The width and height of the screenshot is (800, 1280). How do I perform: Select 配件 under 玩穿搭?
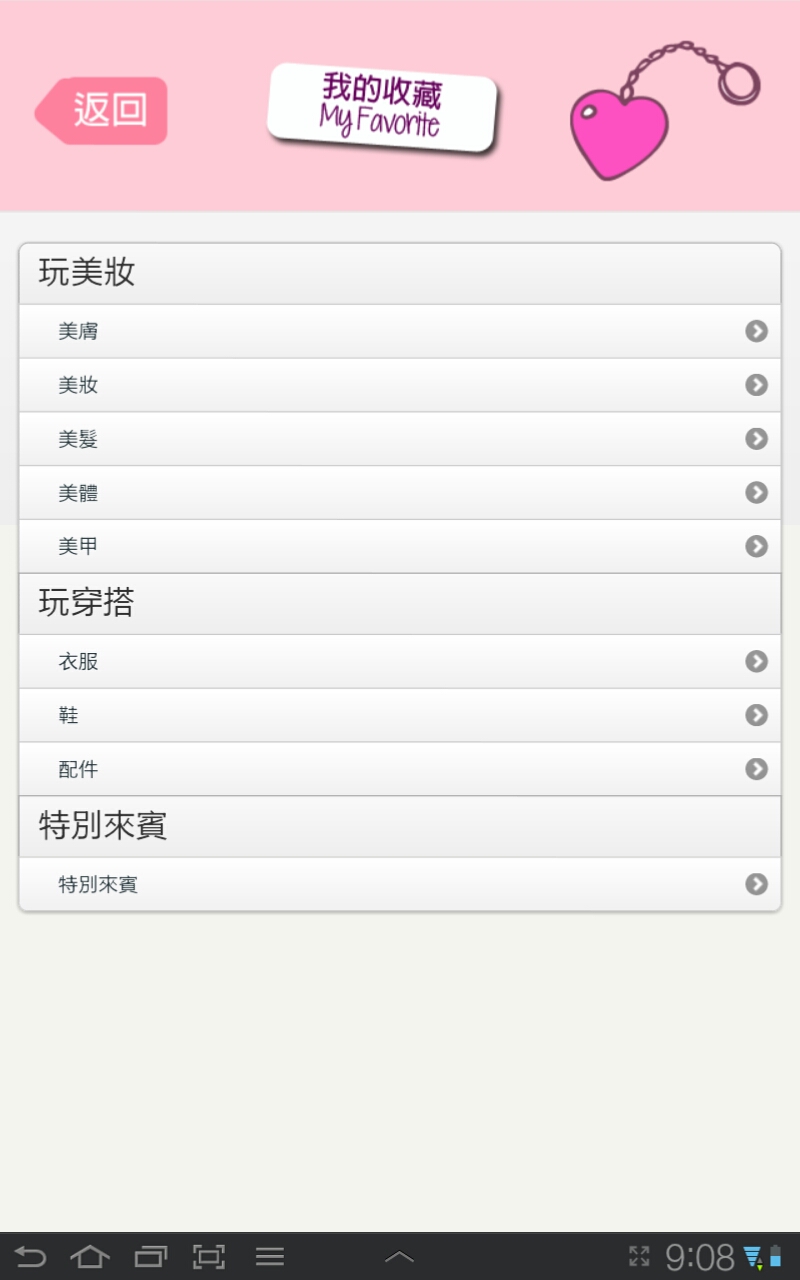tap(399, 770)
